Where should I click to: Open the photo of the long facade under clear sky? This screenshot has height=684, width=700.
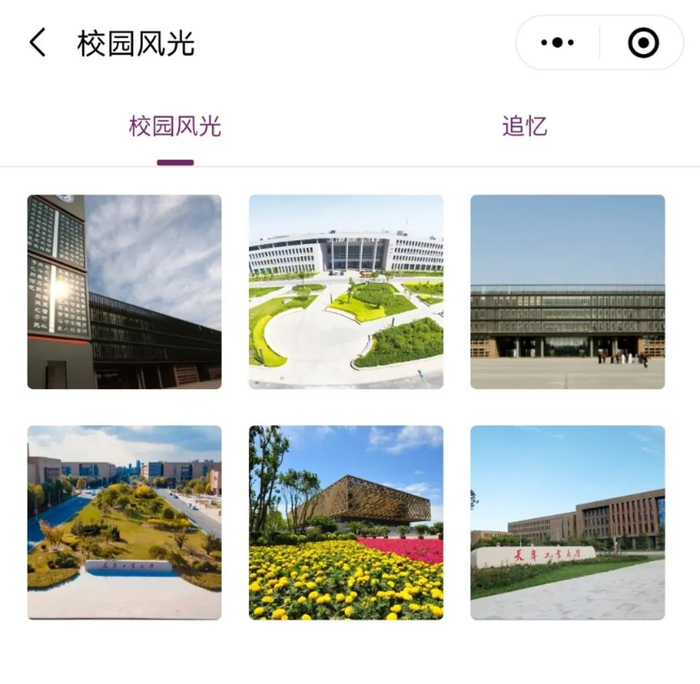568,292
